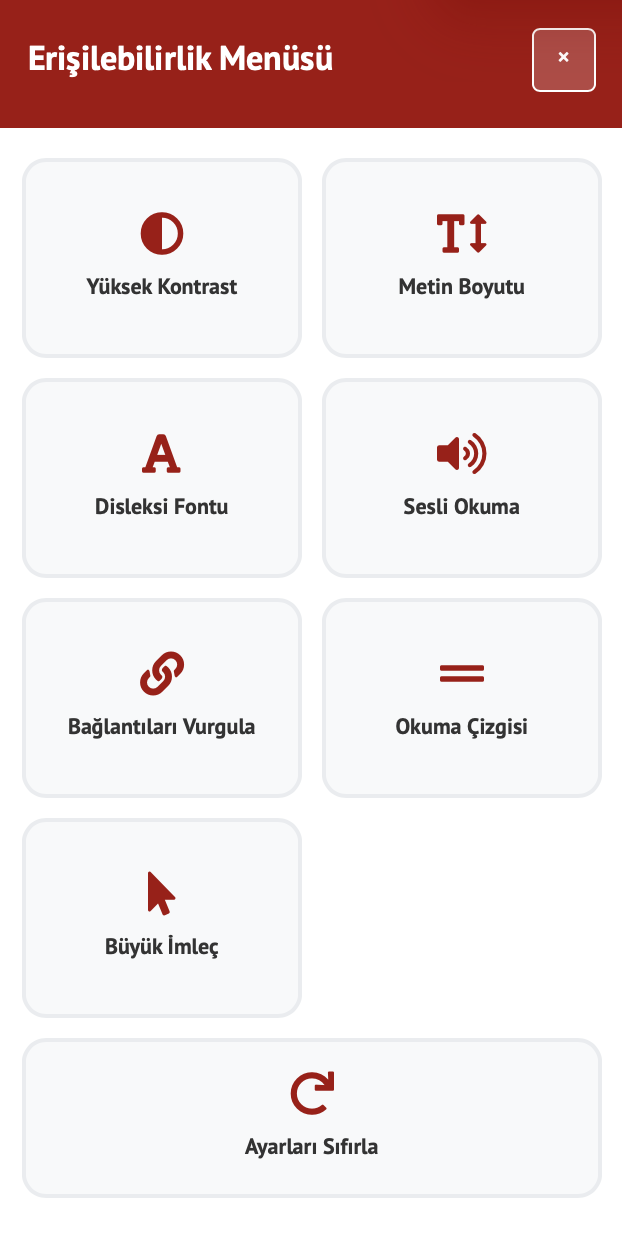The width and height of the screenshot is (622, 1252).
Task: Tap the Metin Boyutu option
Action: click(462, 258)
